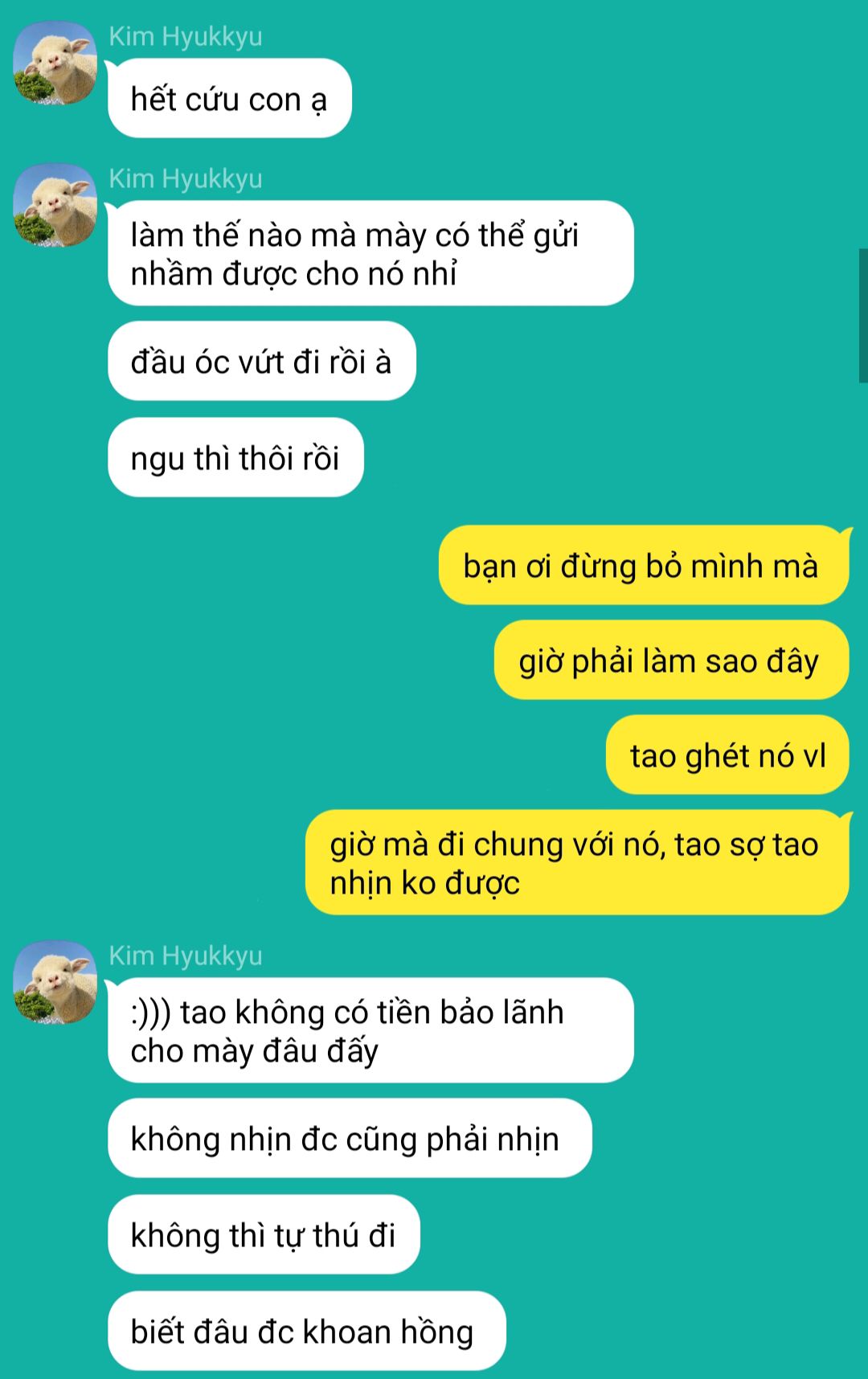View Kim Hyukkyu's profile picture beside "tao không có tiền"
Screen dimensions: 868x1379
click(x=55, y=982)
